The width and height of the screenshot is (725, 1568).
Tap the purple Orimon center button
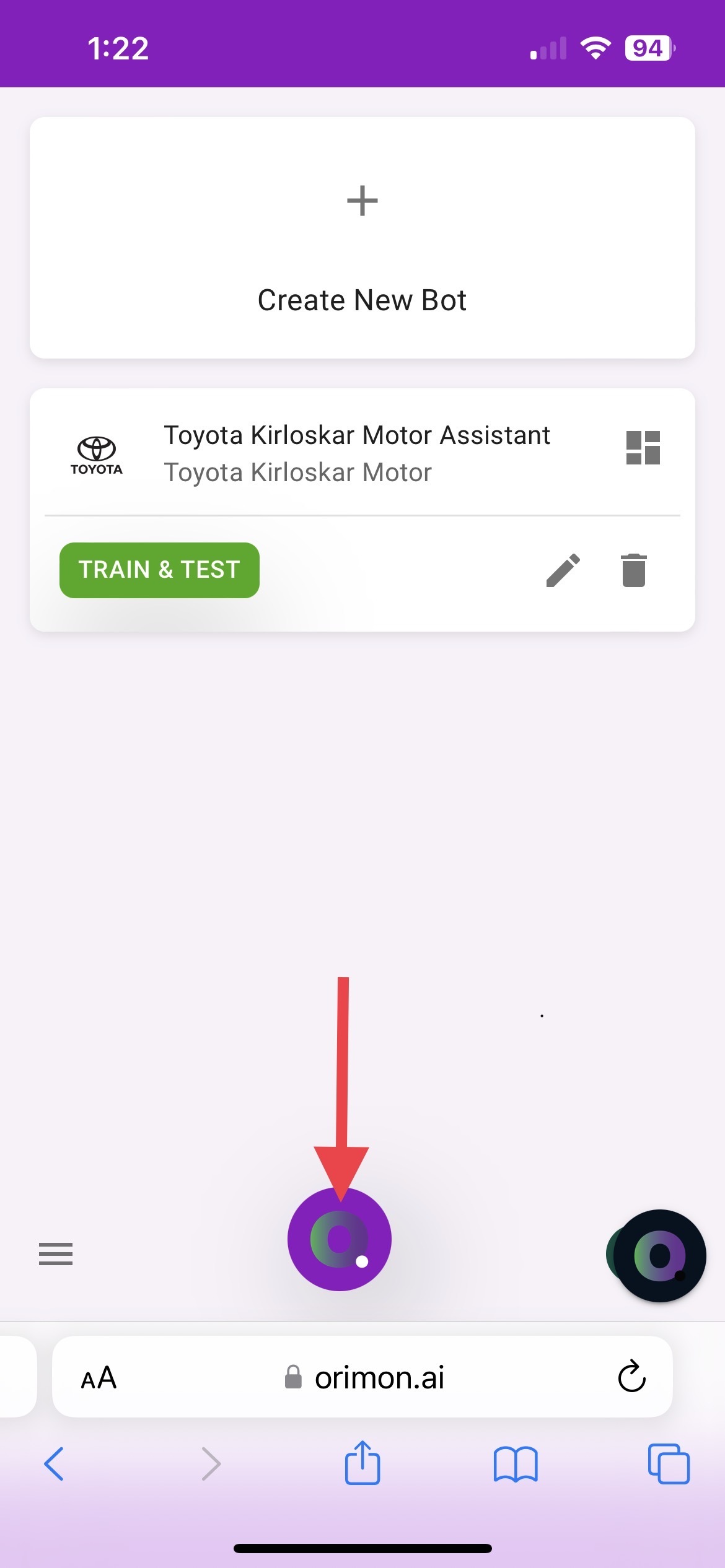[340, 1239]
